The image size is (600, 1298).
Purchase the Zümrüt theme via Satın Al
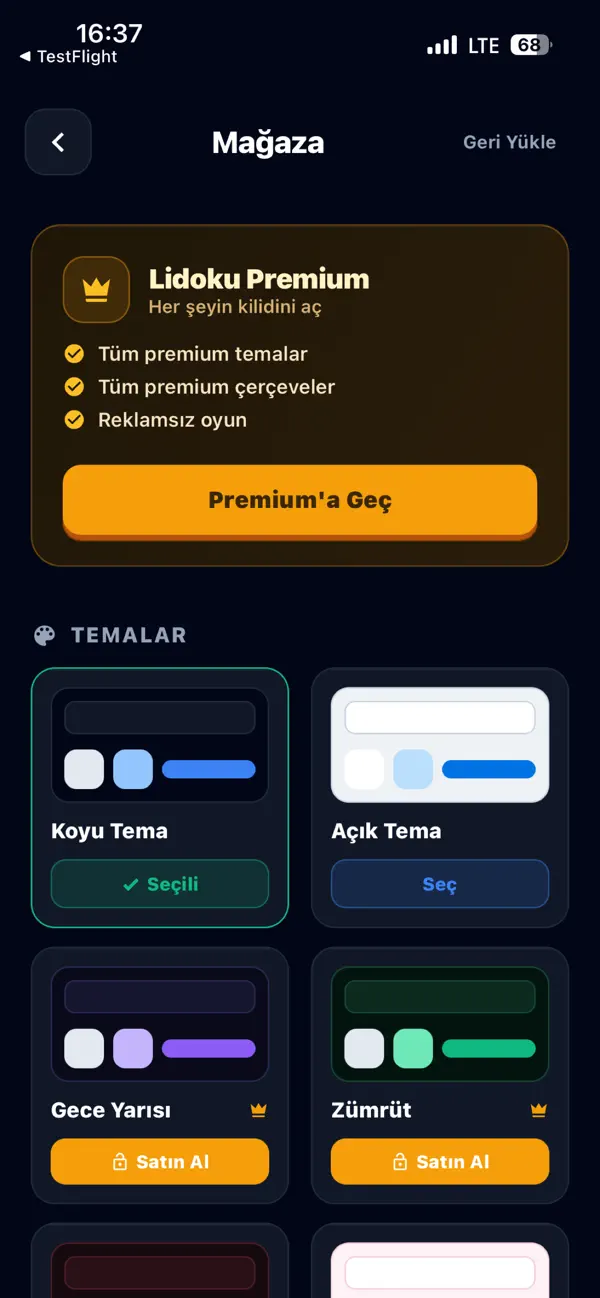[x=440, y=1162]
